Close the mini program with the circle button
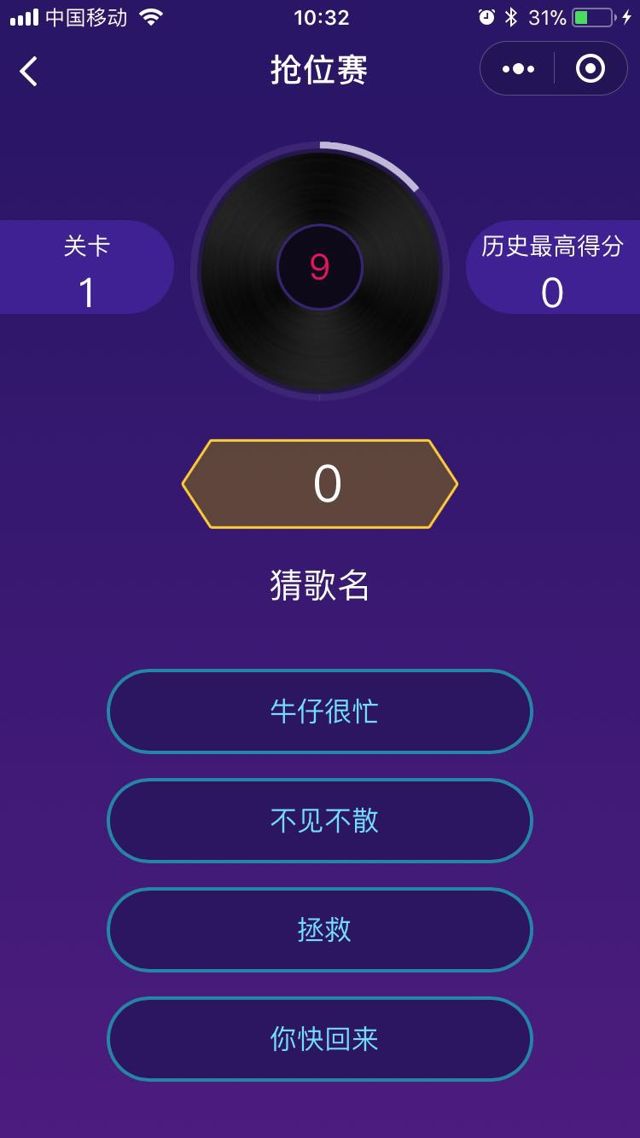 coord(590,69)
